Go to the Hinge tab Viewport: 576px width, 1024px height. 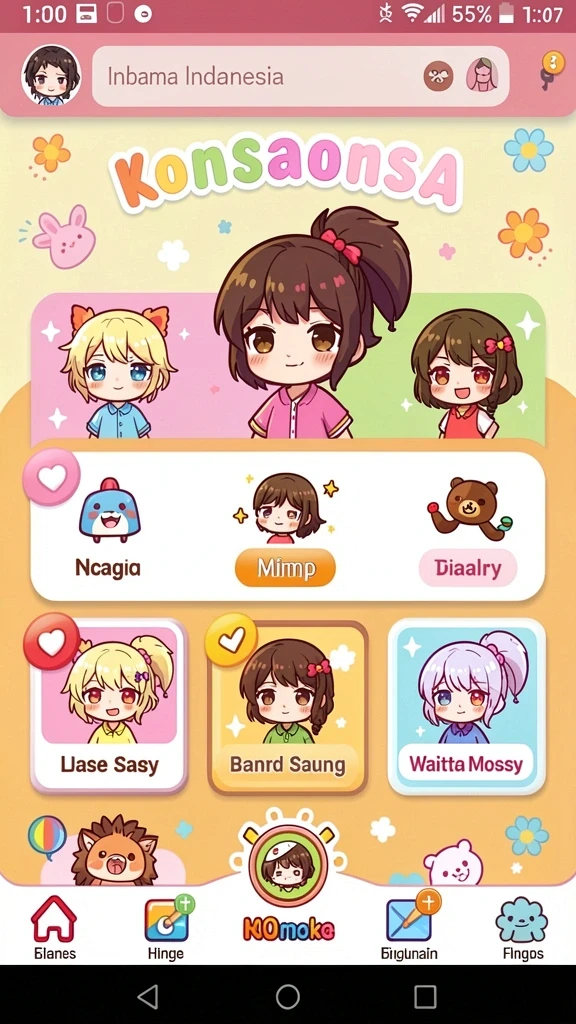pyautogui.click(x=167, y=927)
